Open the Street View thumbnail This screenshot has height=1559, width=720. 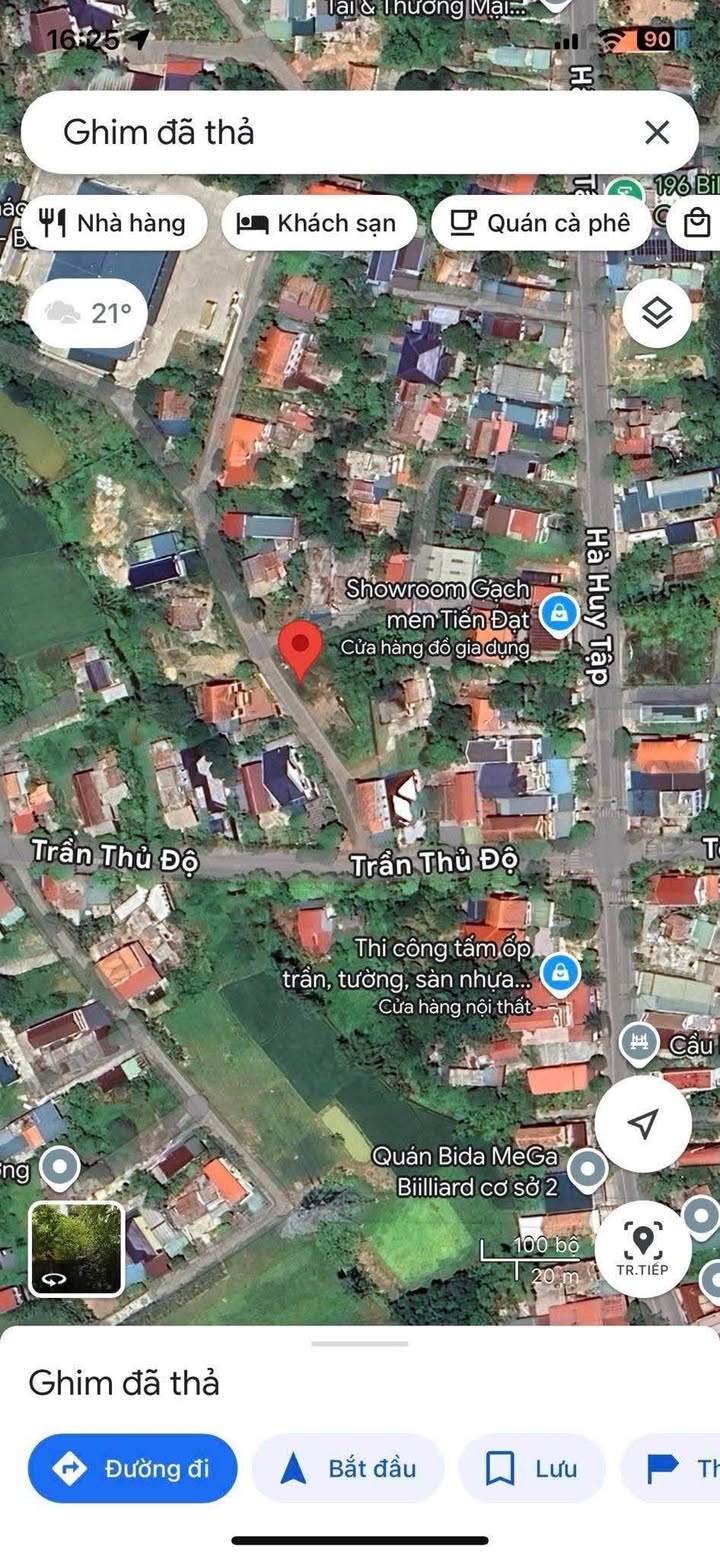tap(76, 1249)
